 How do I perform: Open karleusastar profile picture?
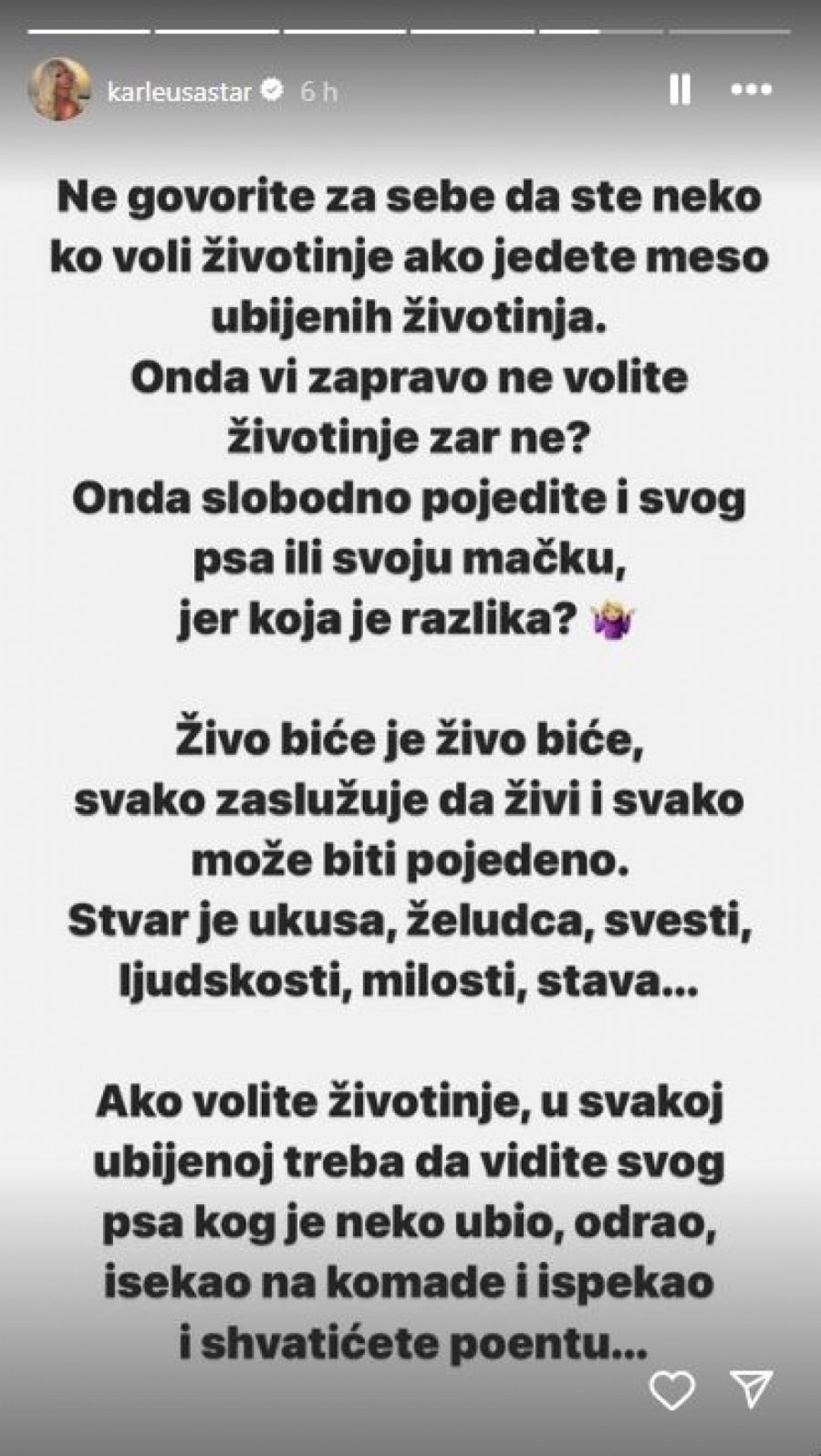click(x=60, y=90)
